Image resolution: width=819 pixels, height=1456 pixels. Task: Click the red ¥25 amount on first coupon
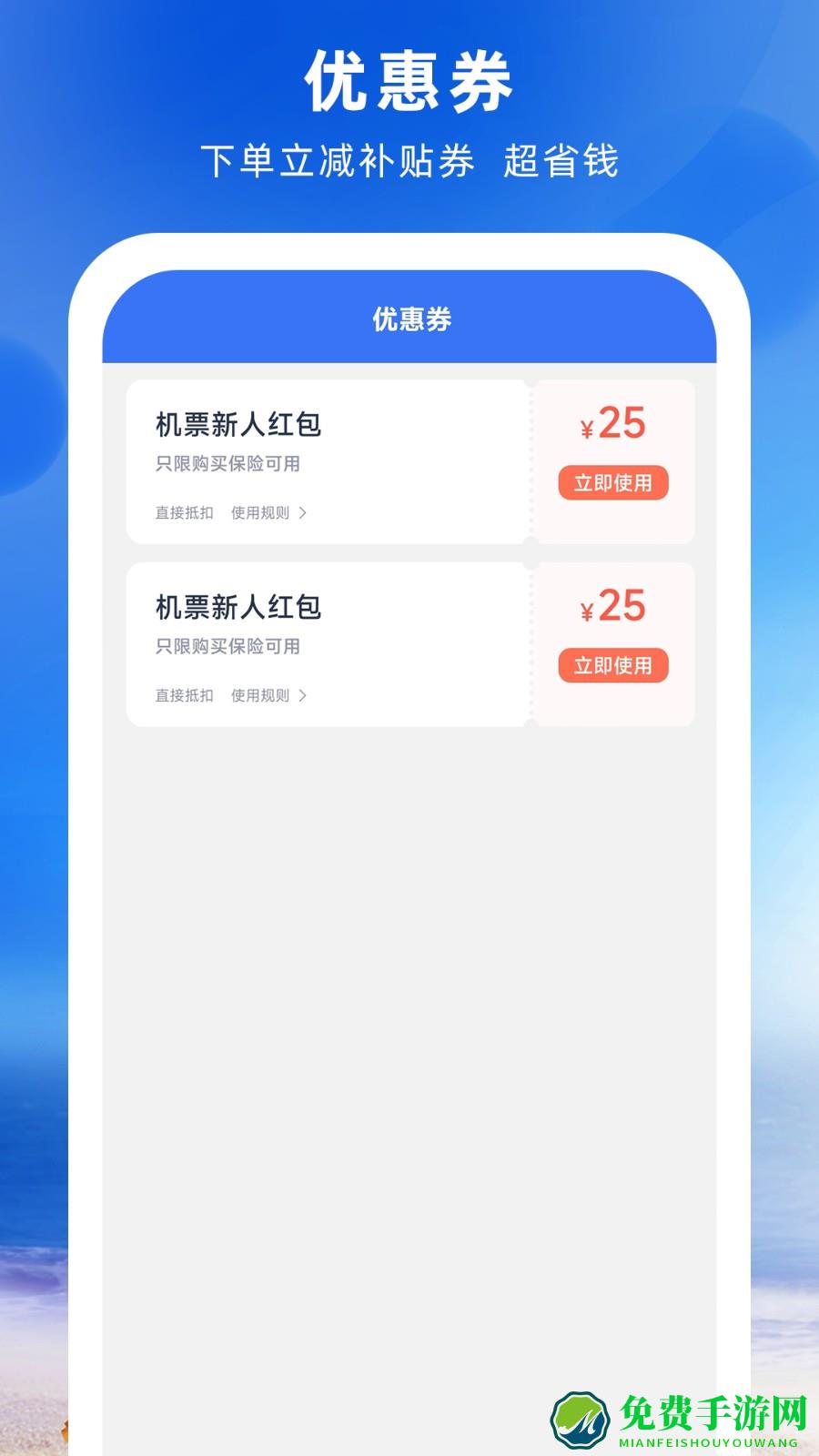pos(613,423)
